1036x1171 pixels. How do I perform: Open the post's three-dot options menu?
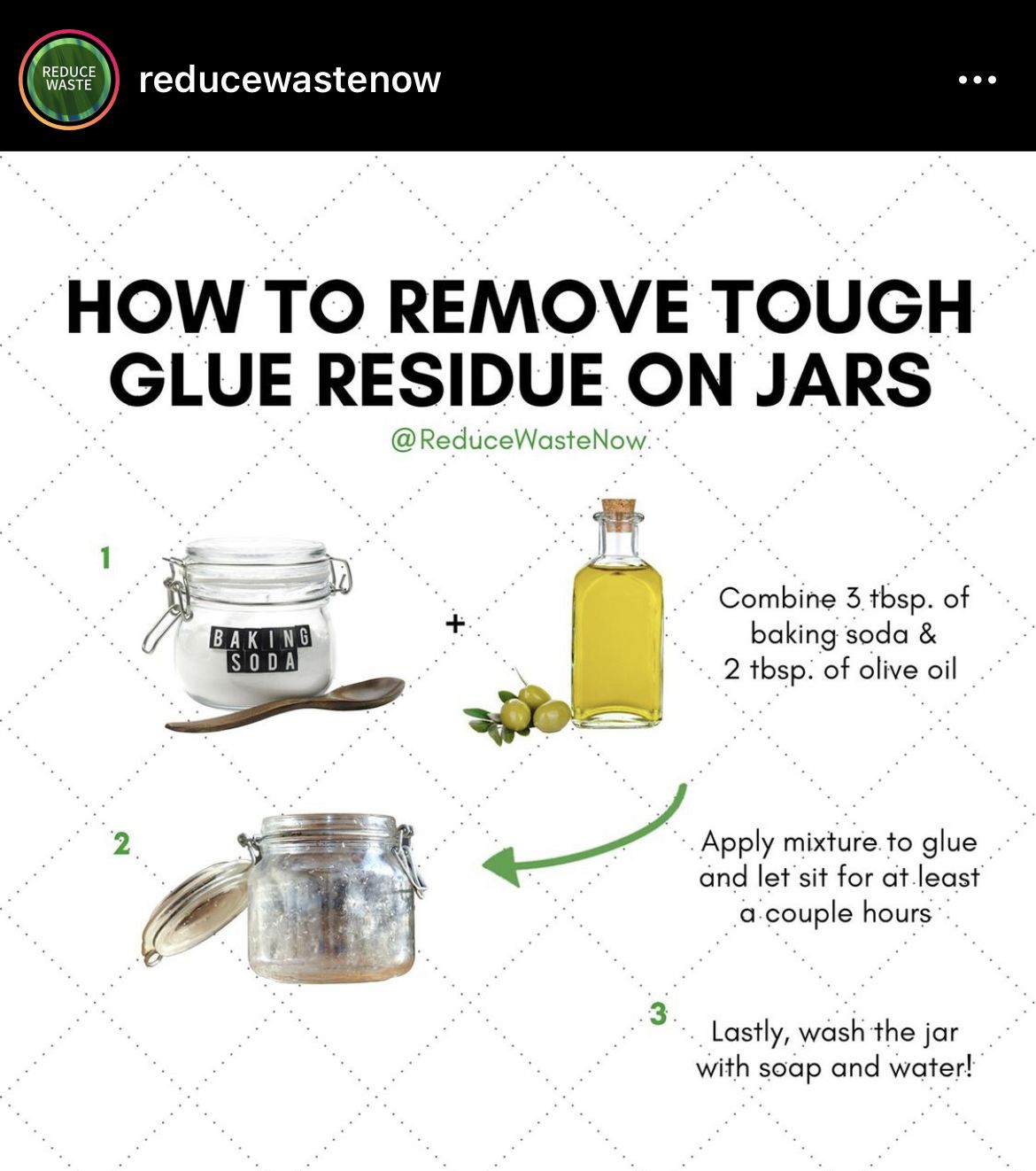977,80
